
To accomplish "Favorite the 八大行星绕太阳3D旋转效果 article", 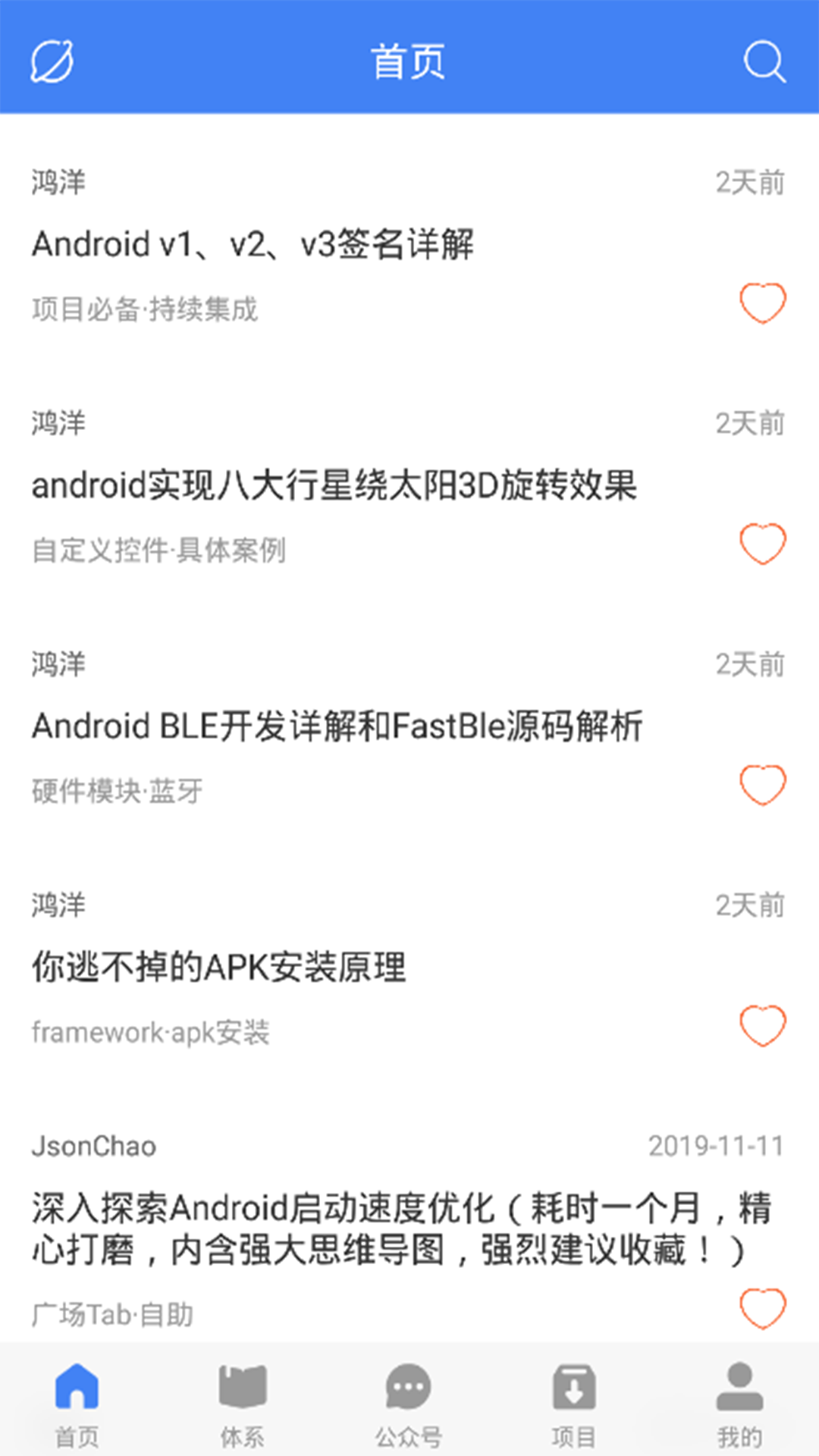I will 762,544.
